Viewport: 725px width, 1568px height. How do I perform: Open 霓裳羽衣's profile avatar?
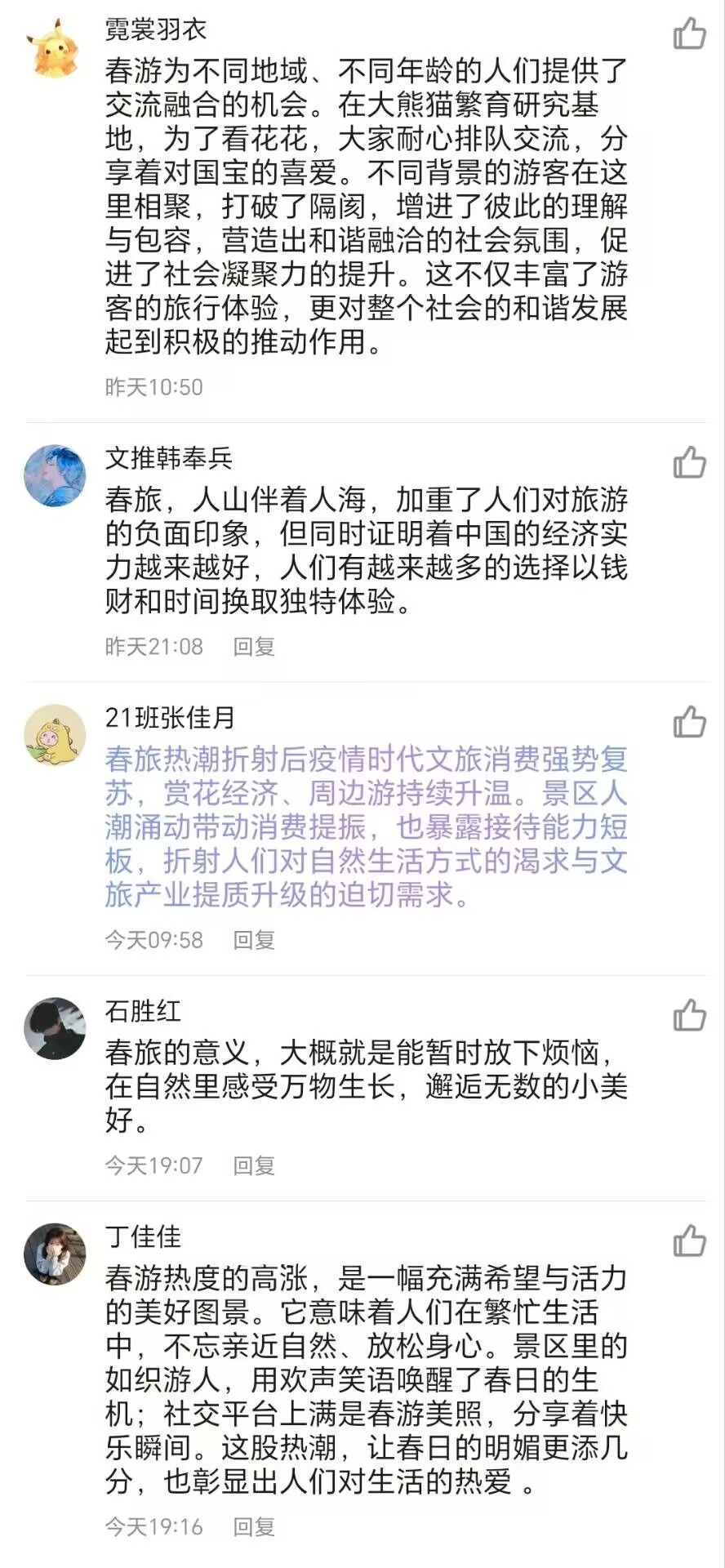55,48
